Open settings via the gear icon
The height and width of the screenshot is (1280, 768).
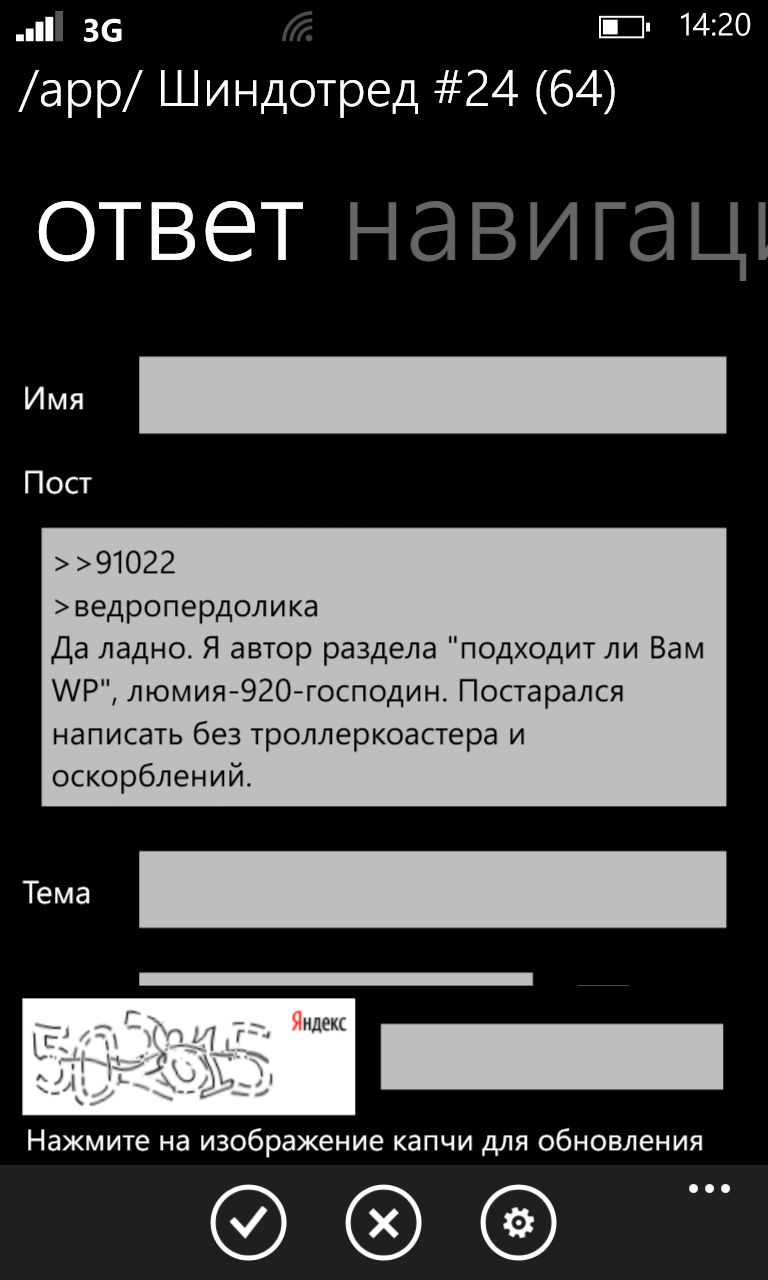tap(518, 1222)
